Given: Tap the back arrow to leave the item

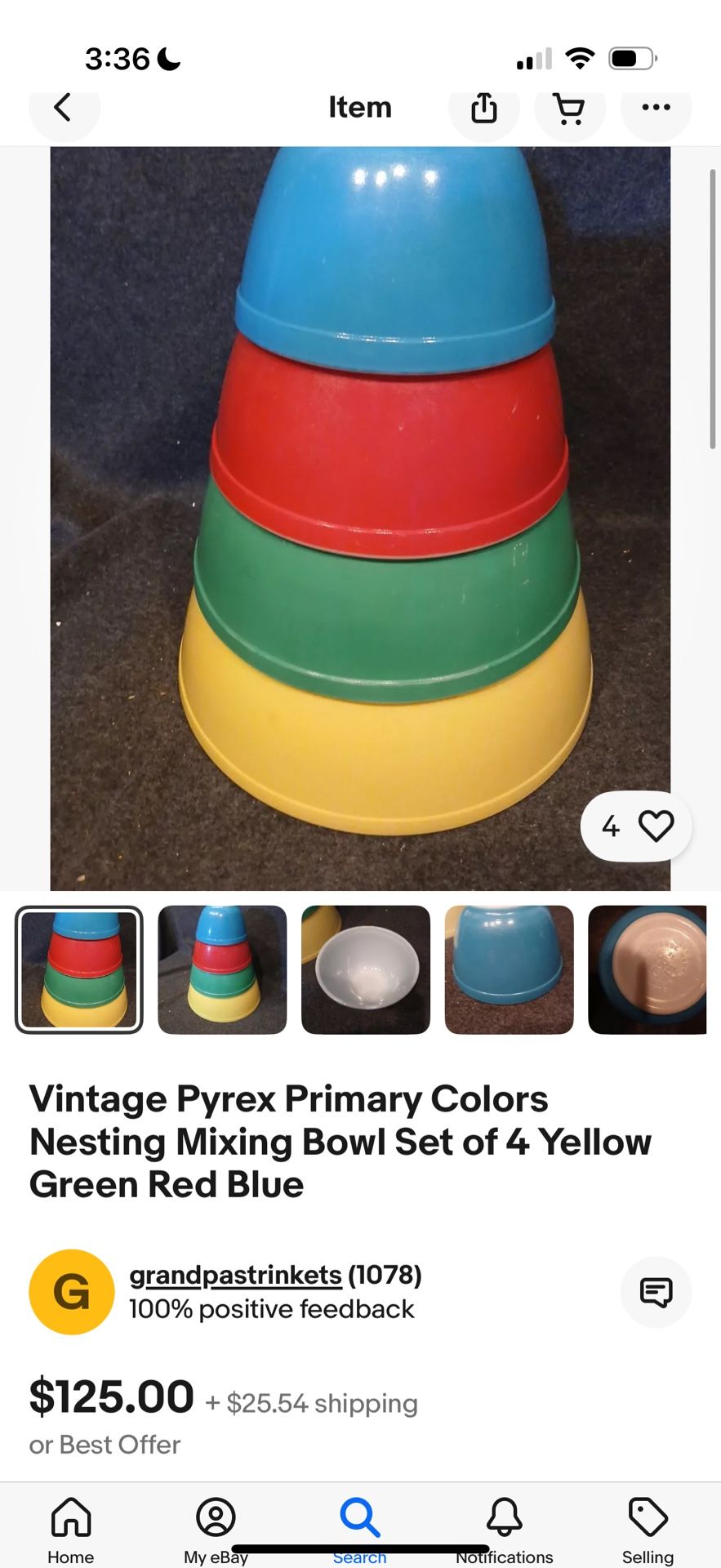Looking at the screenshot, I should pyautogui.click(x=64, y=107).
